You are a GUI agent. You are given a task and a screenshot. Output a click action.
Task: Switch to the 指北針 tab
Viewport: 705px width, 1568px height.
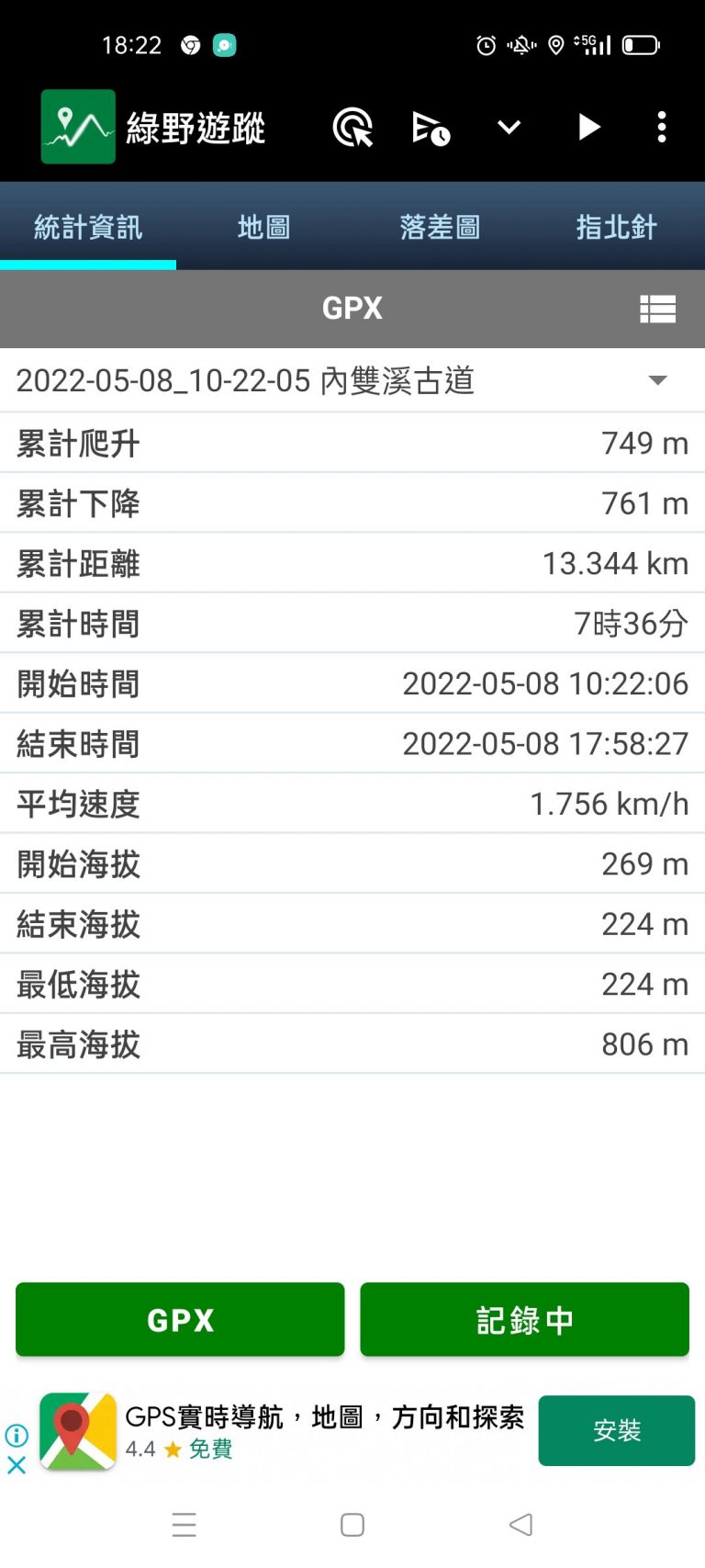click(x=616, y=227)
